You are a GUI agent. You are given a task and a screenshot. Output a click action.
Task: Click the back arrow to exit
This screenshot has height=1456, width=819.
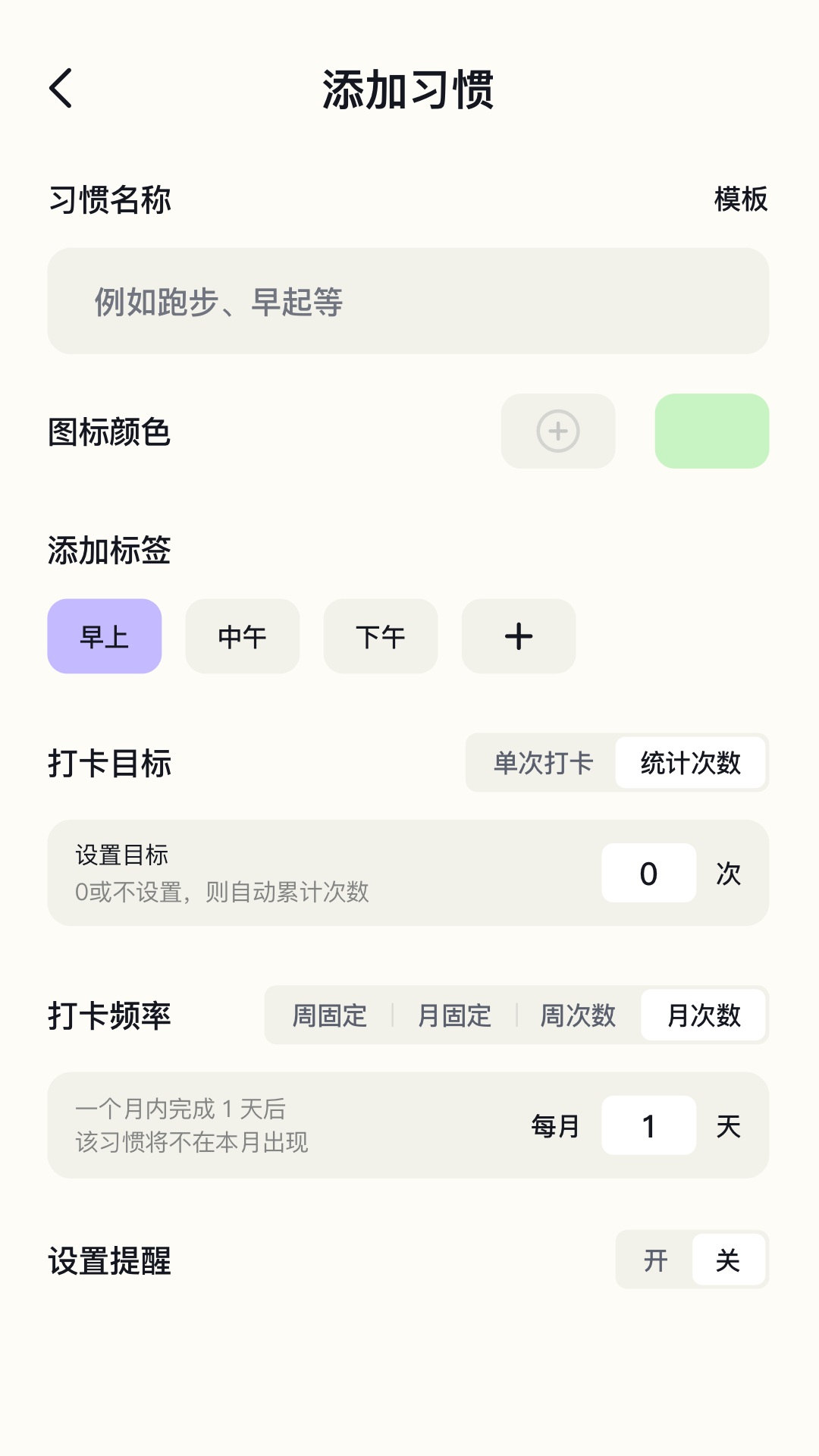tap(61, 89)
